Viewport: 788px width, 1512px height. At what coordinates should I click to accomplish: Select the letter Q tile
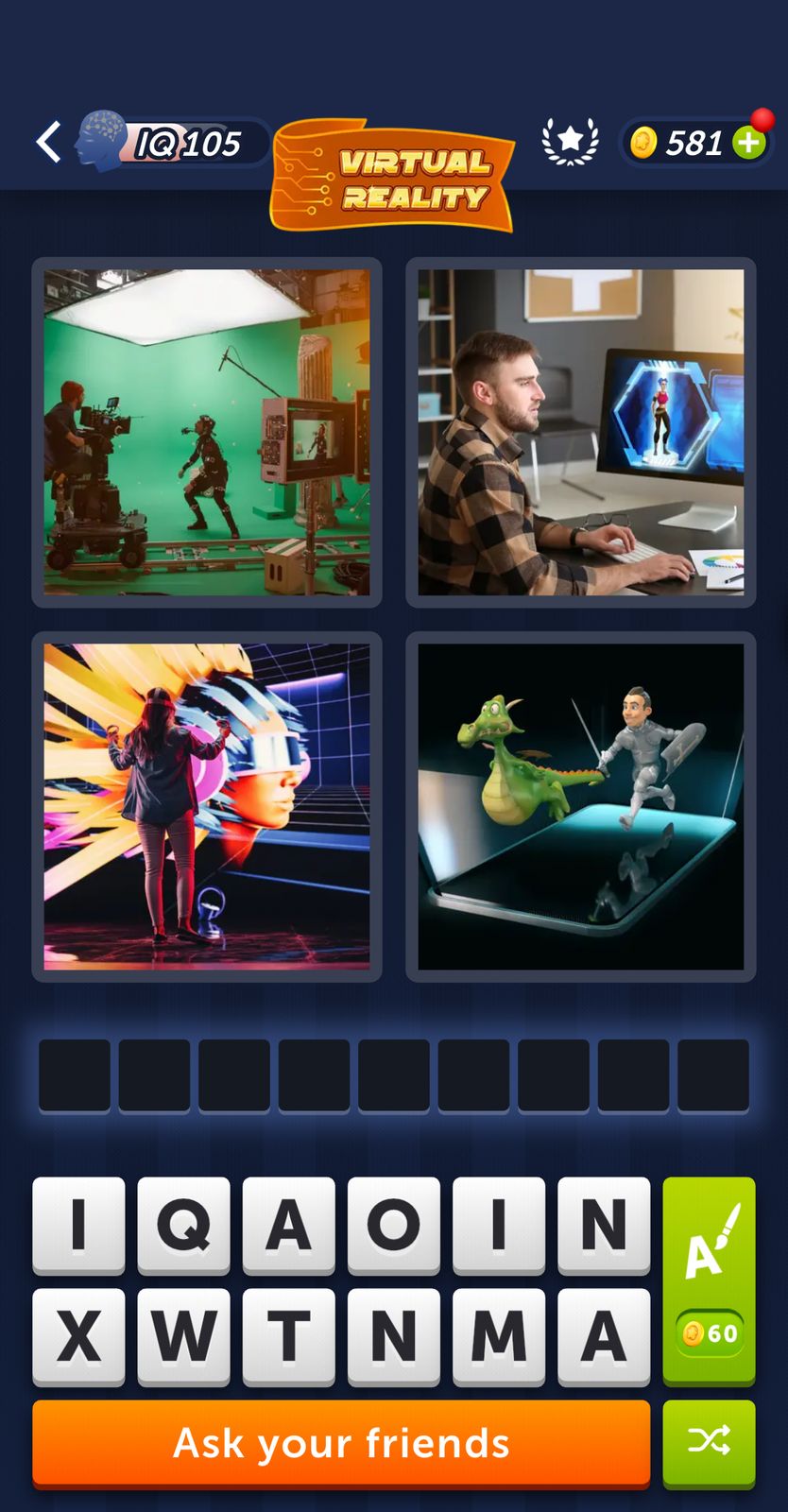pos(183,1225)
